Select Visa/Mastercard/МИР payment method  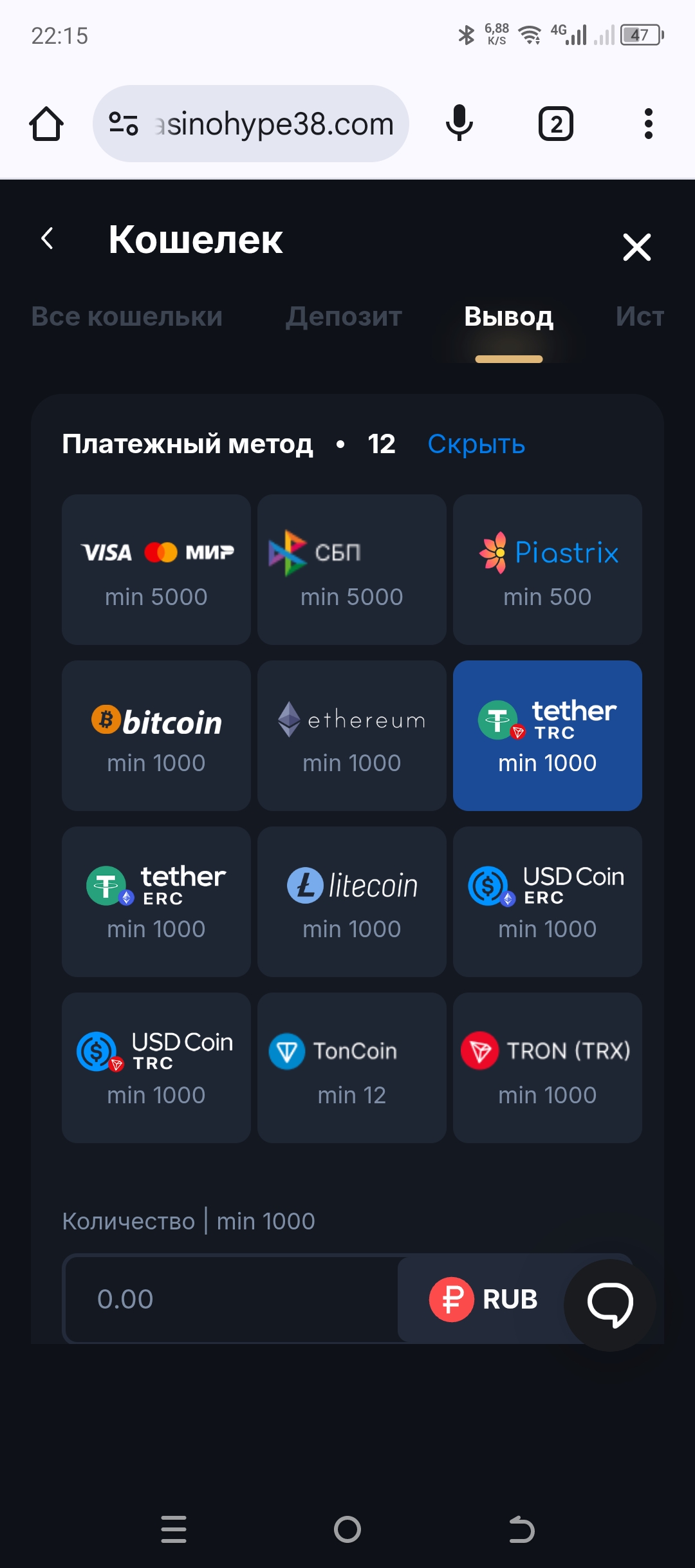click(x=156, y=570)
